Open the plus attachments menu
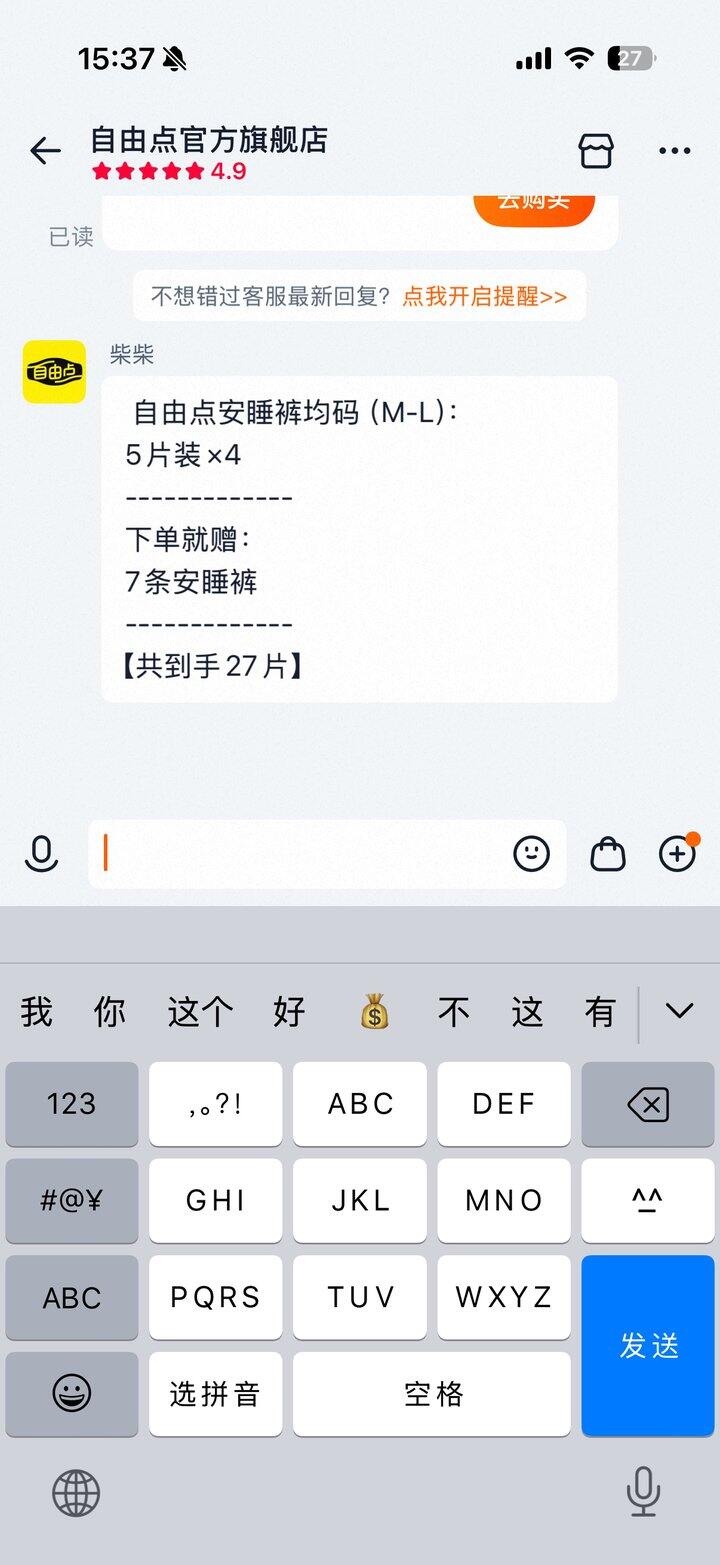This screenshot has width=720, height=1565. click(677, 854)
